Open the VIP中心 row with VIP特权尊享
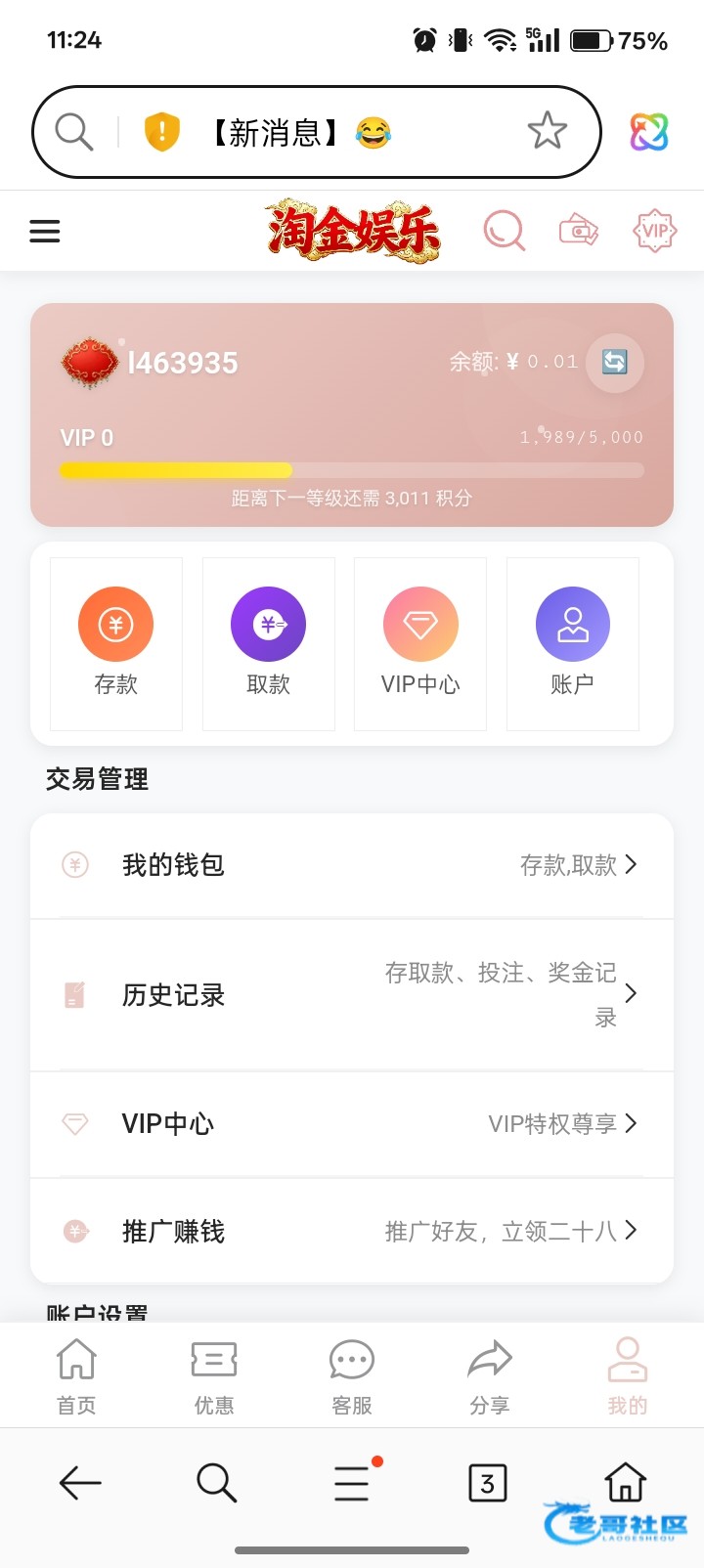Viewport: 704px width, 1568px height. tap(352, 1124)
